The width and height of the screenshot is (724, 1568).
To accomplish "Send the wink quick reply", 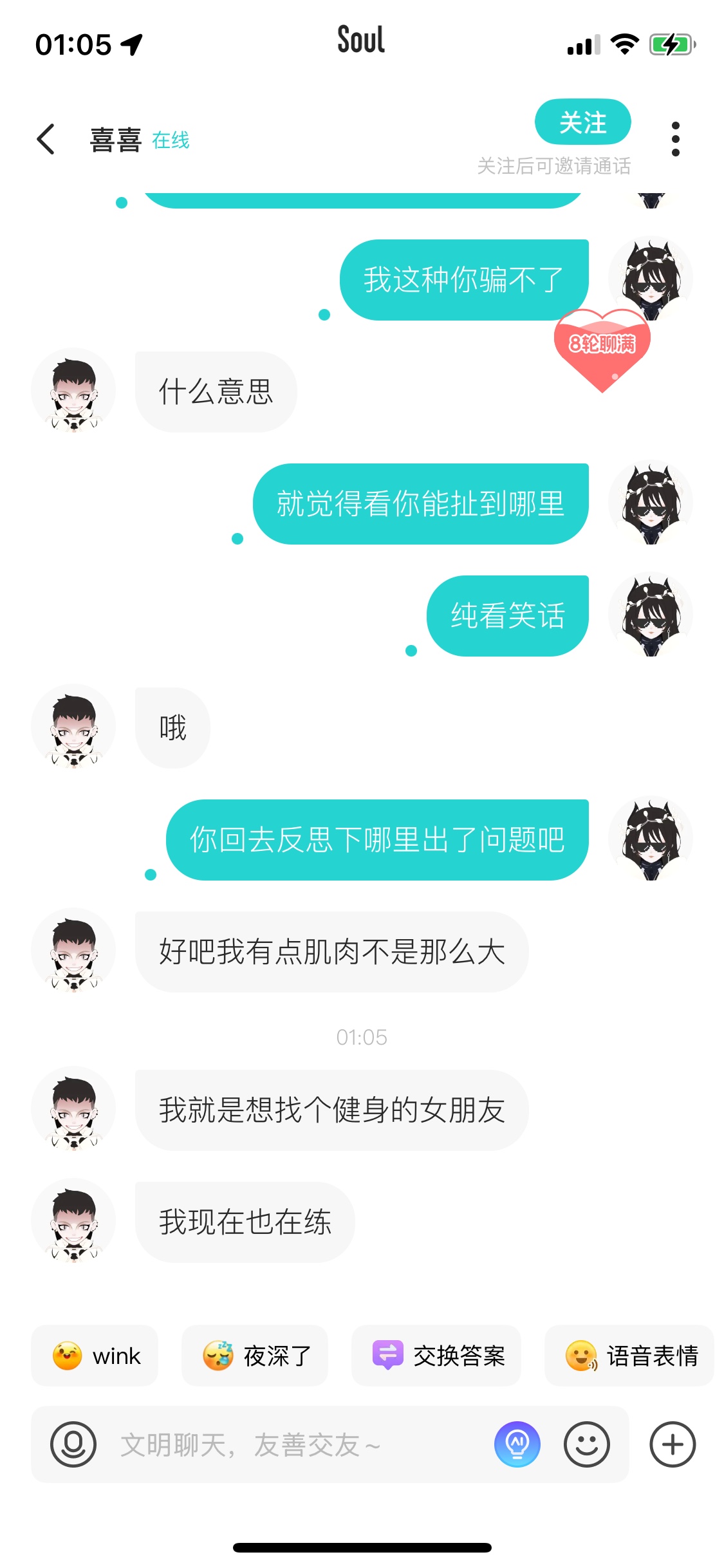I will (95, 1356).
